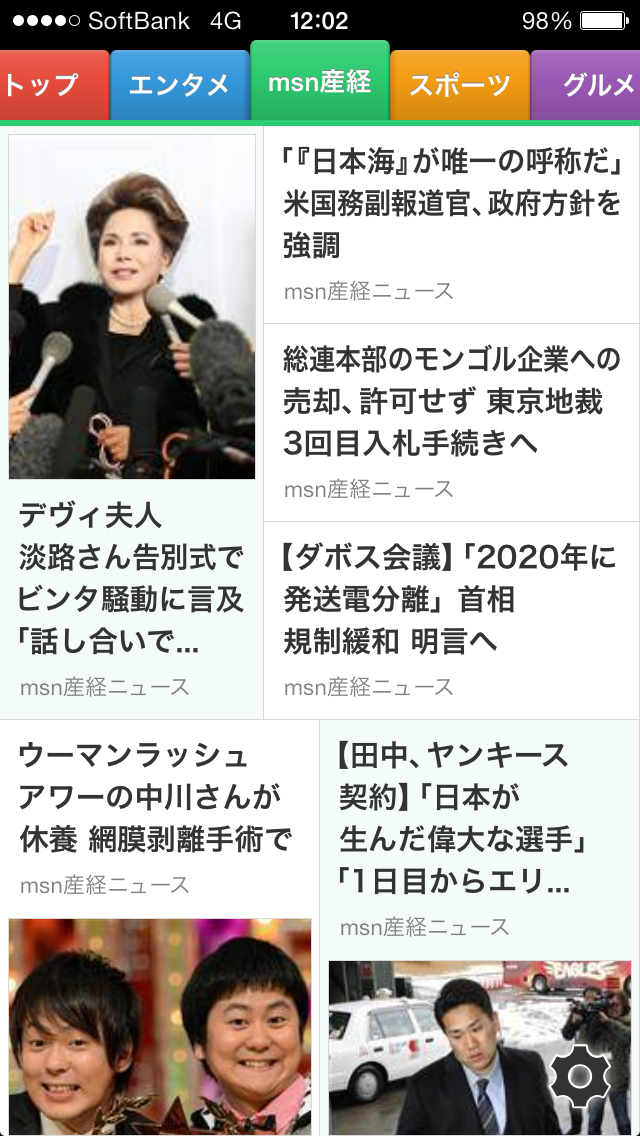Screen dimensions: 640x1136
Task: Open the スポーツ tab
Action: (x=460, y=85)
